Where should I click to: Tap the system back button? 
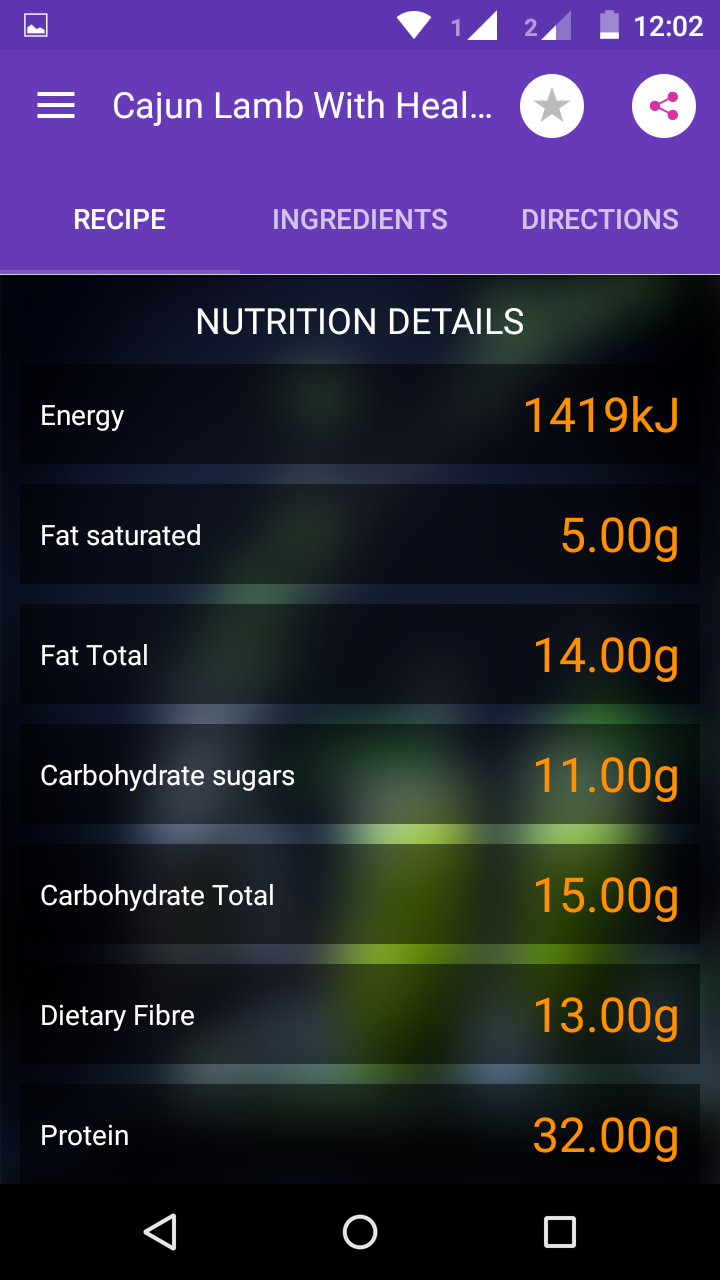161,1232
